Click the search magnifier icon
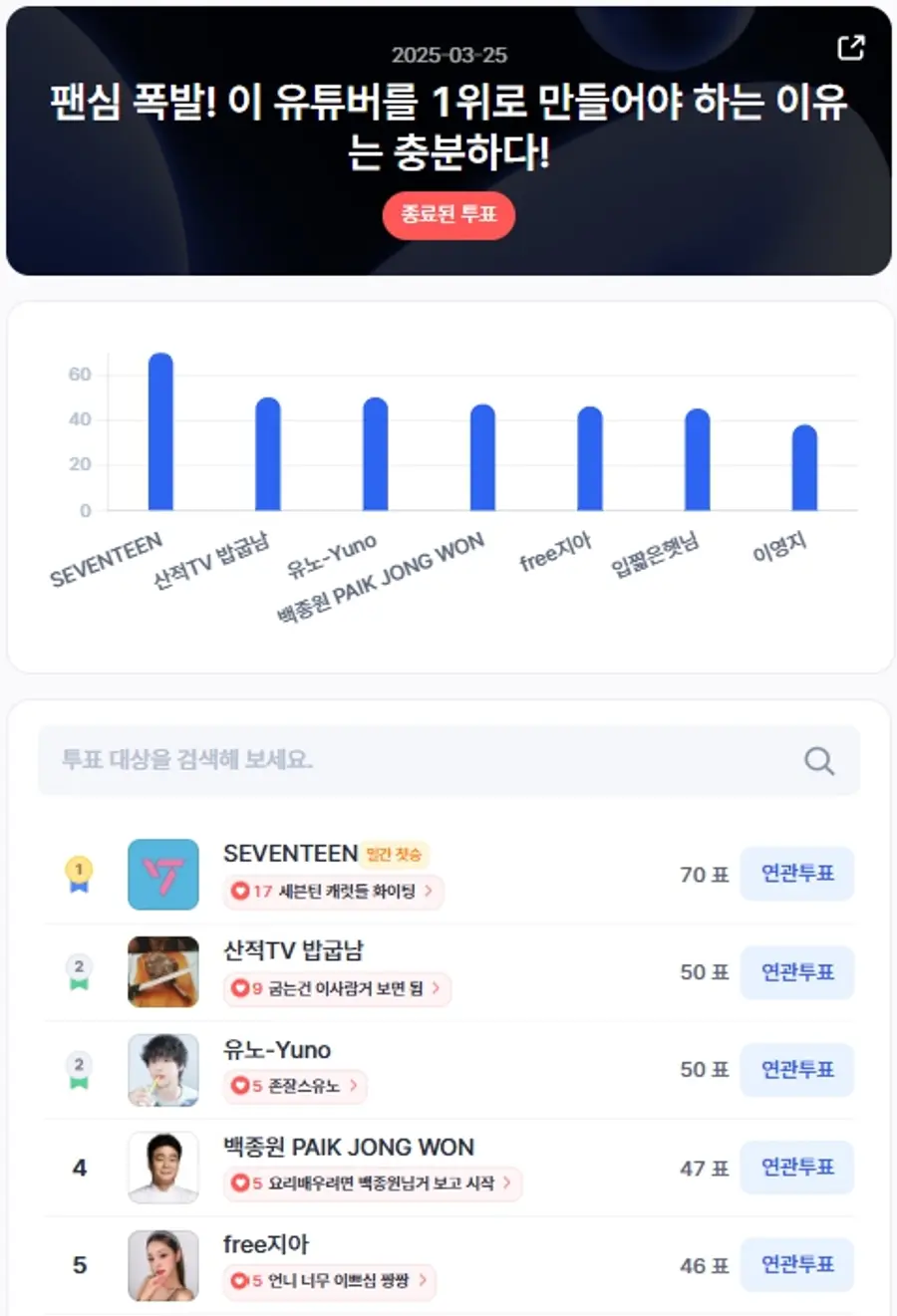Screen dimensions: 897x1316 [x=819, y=760]
